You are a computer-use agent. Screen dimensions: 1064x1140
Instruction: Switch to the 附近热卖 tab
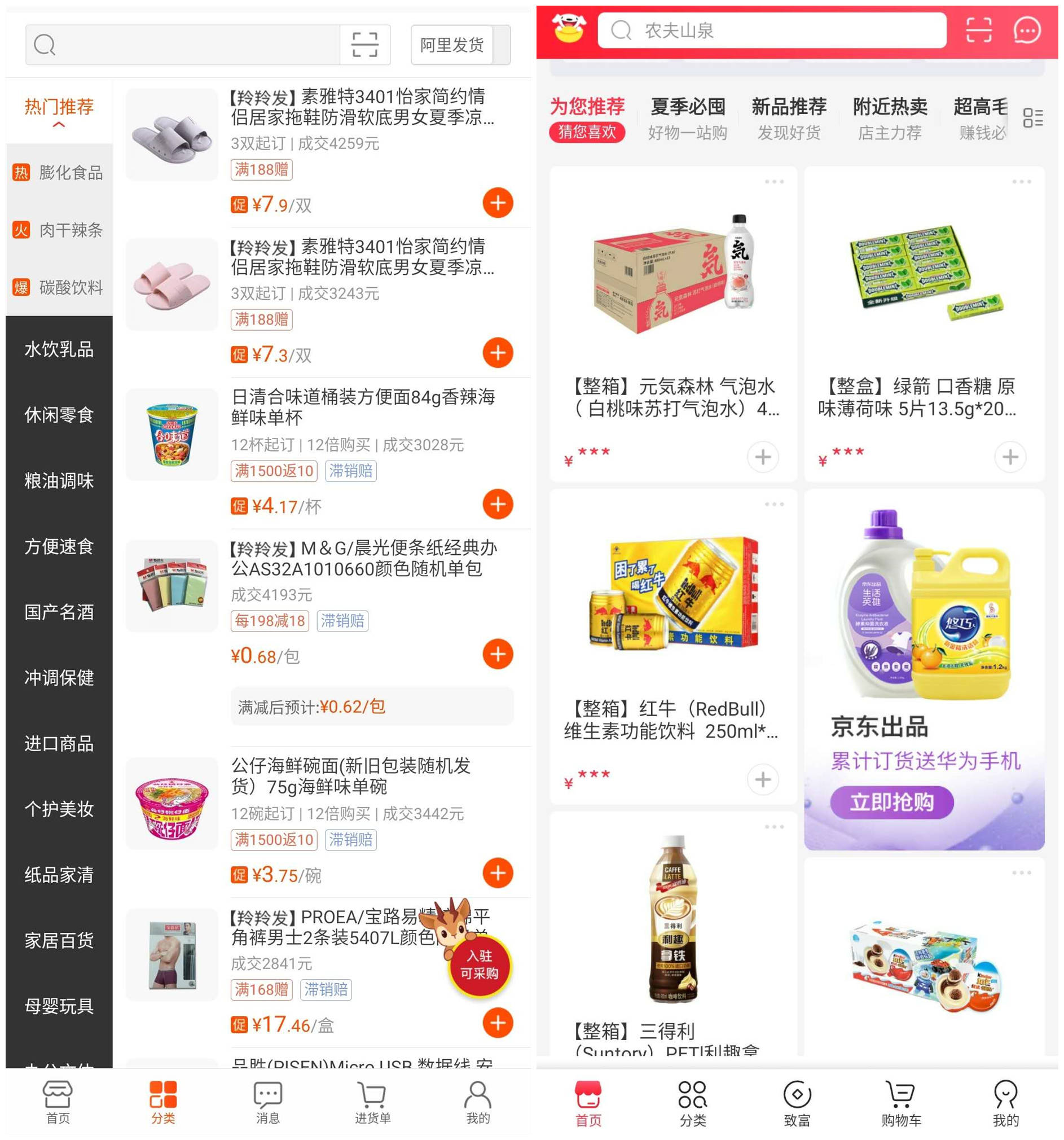[889, 108]
